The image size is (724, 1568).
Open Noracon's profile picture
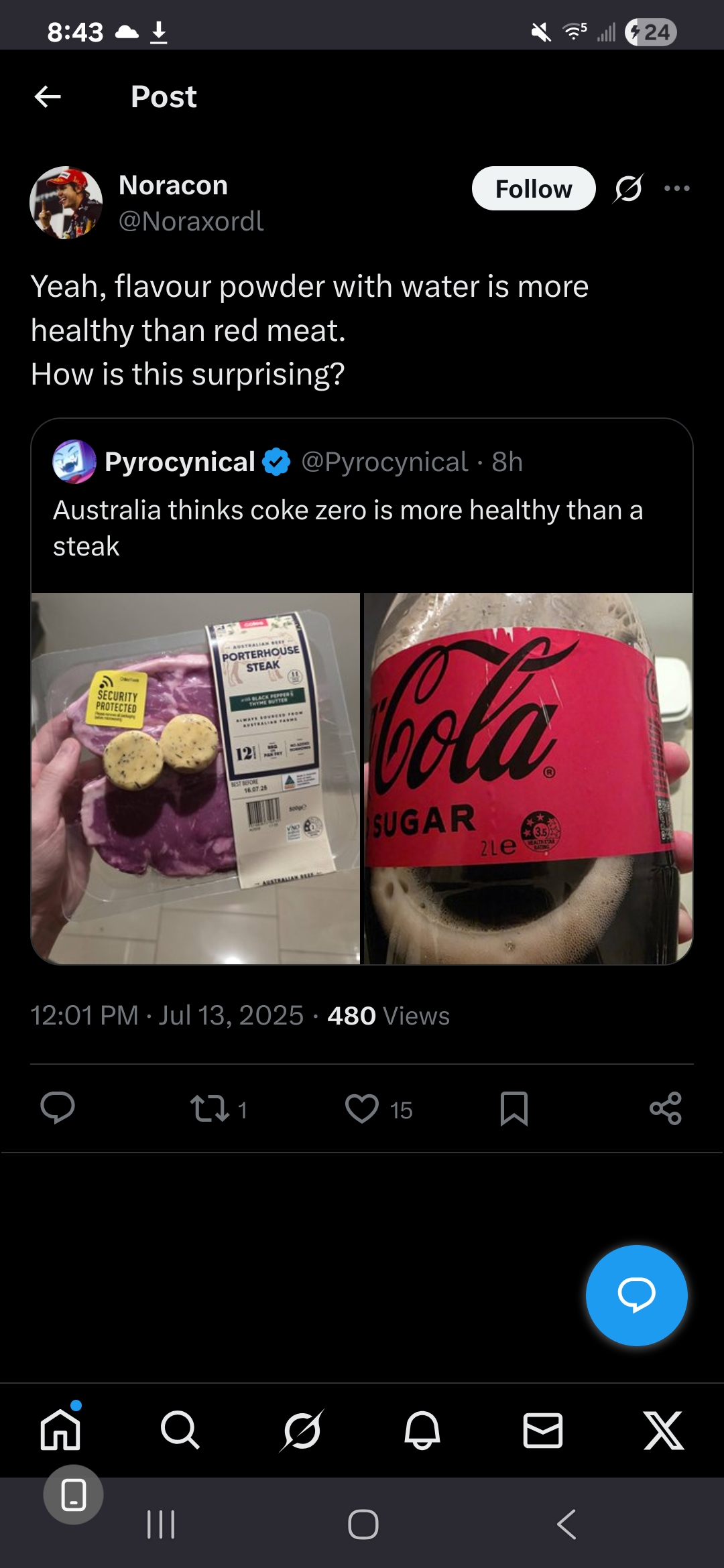pyautogui.click(x=66, y=202)
